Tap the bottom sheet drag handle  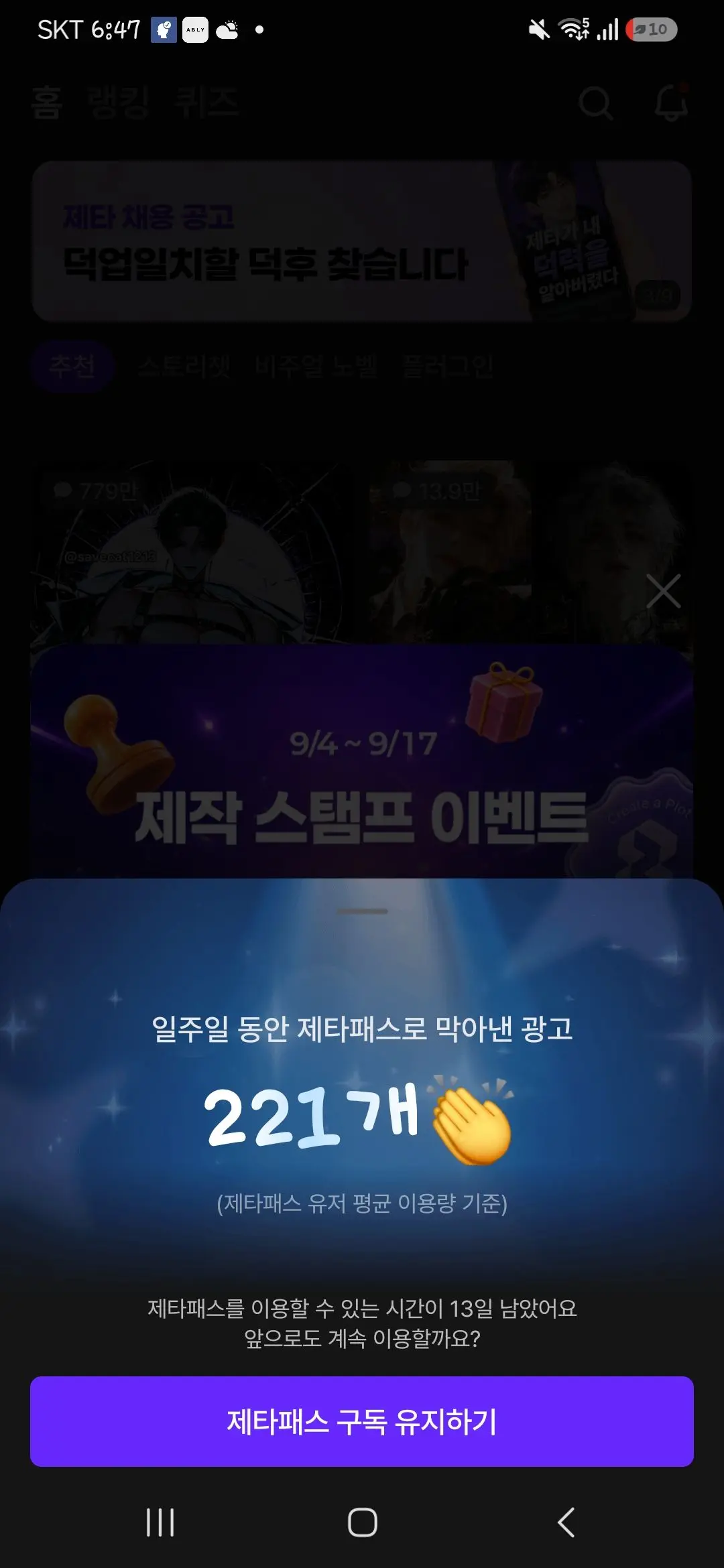363,911
